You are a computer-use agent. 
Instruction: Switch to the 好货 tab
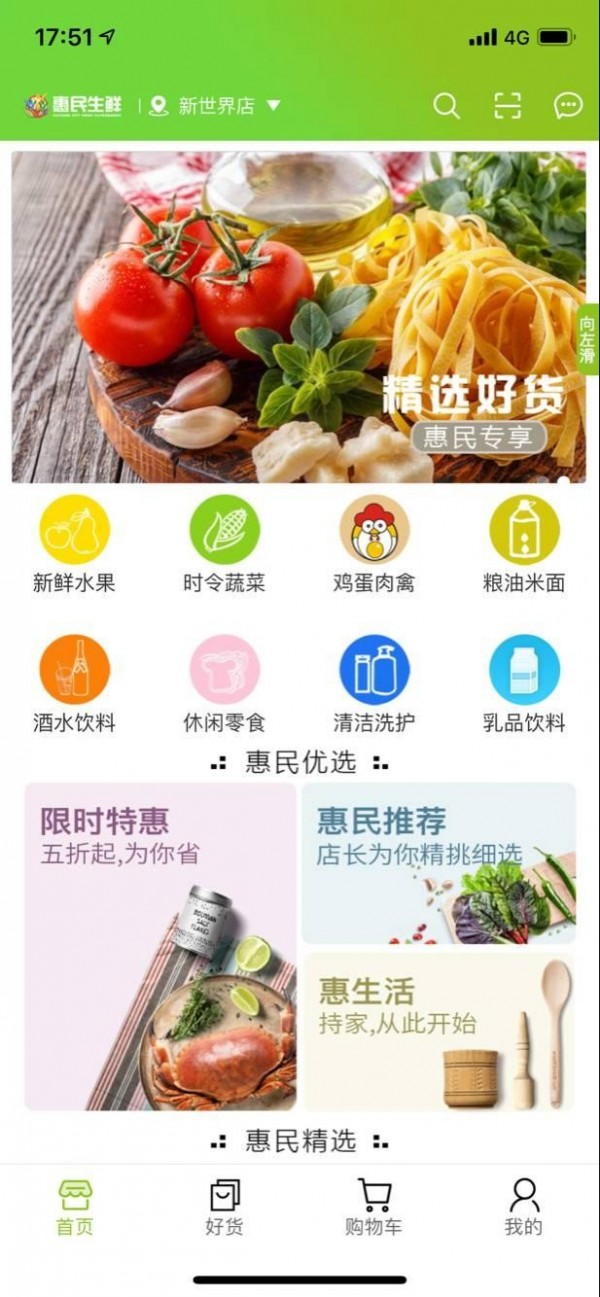224,1207
